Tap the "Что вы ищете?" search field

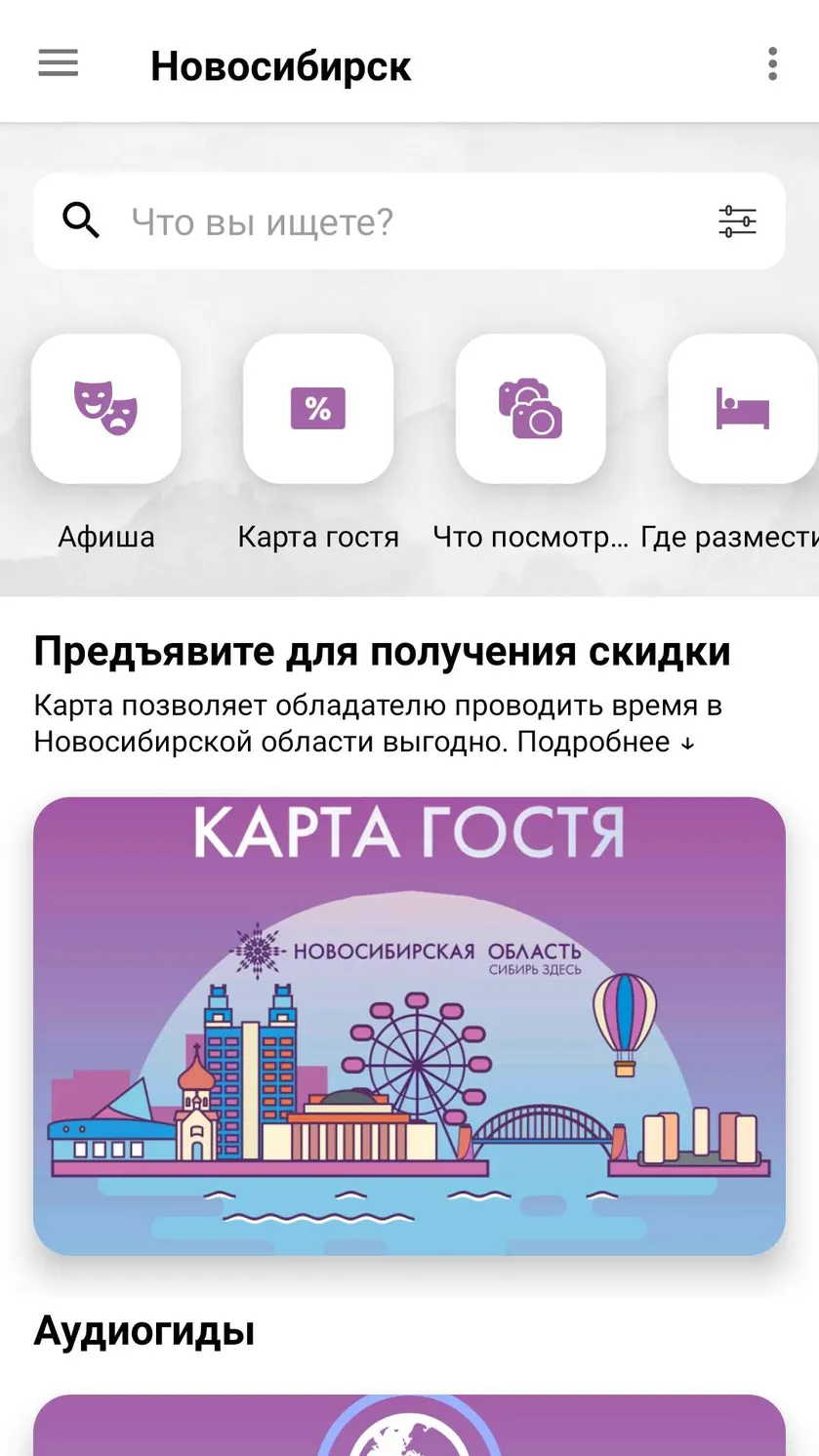click(409, 222)
